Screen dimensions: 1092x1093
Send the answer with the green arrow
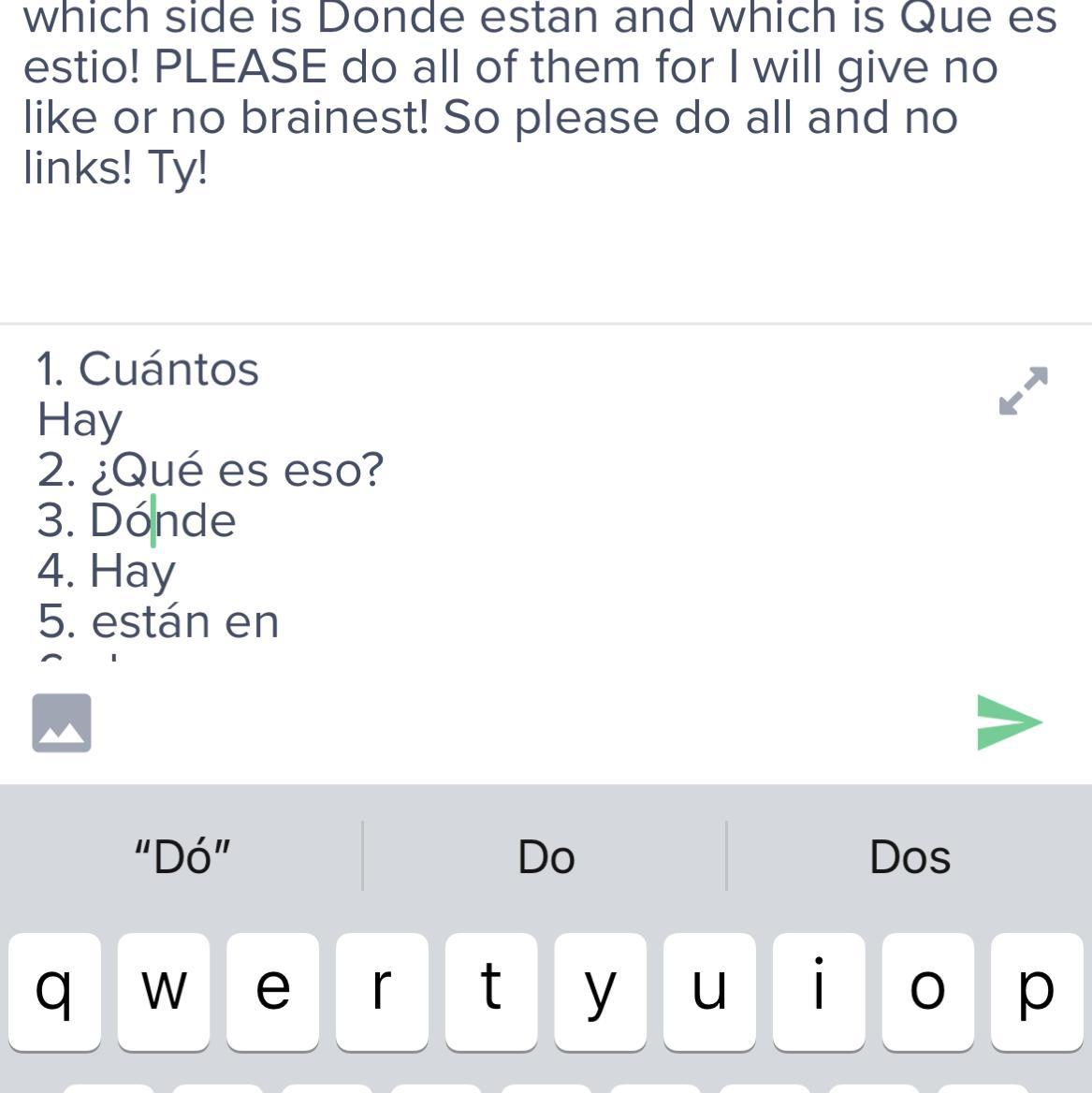click(x=1009, y=721)
